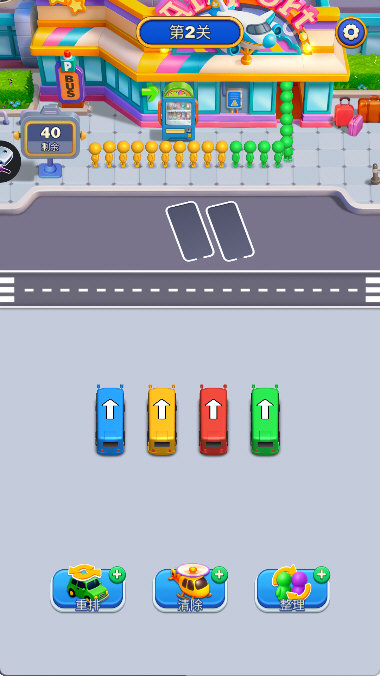Use the 整理 sort passengers power-up

pos(292,588)
